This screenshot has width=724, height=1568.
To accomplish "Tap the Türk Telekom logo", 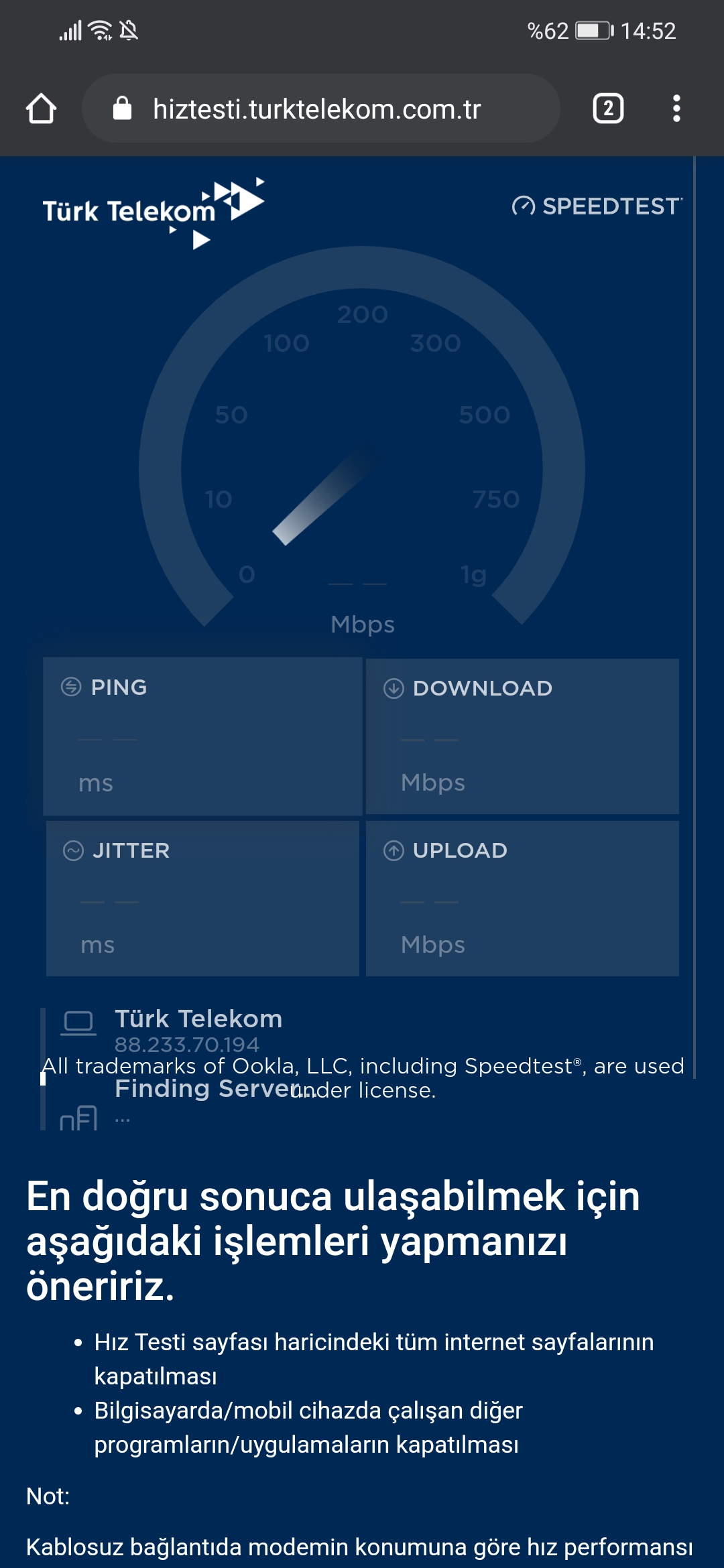I will tap(153, 212).
